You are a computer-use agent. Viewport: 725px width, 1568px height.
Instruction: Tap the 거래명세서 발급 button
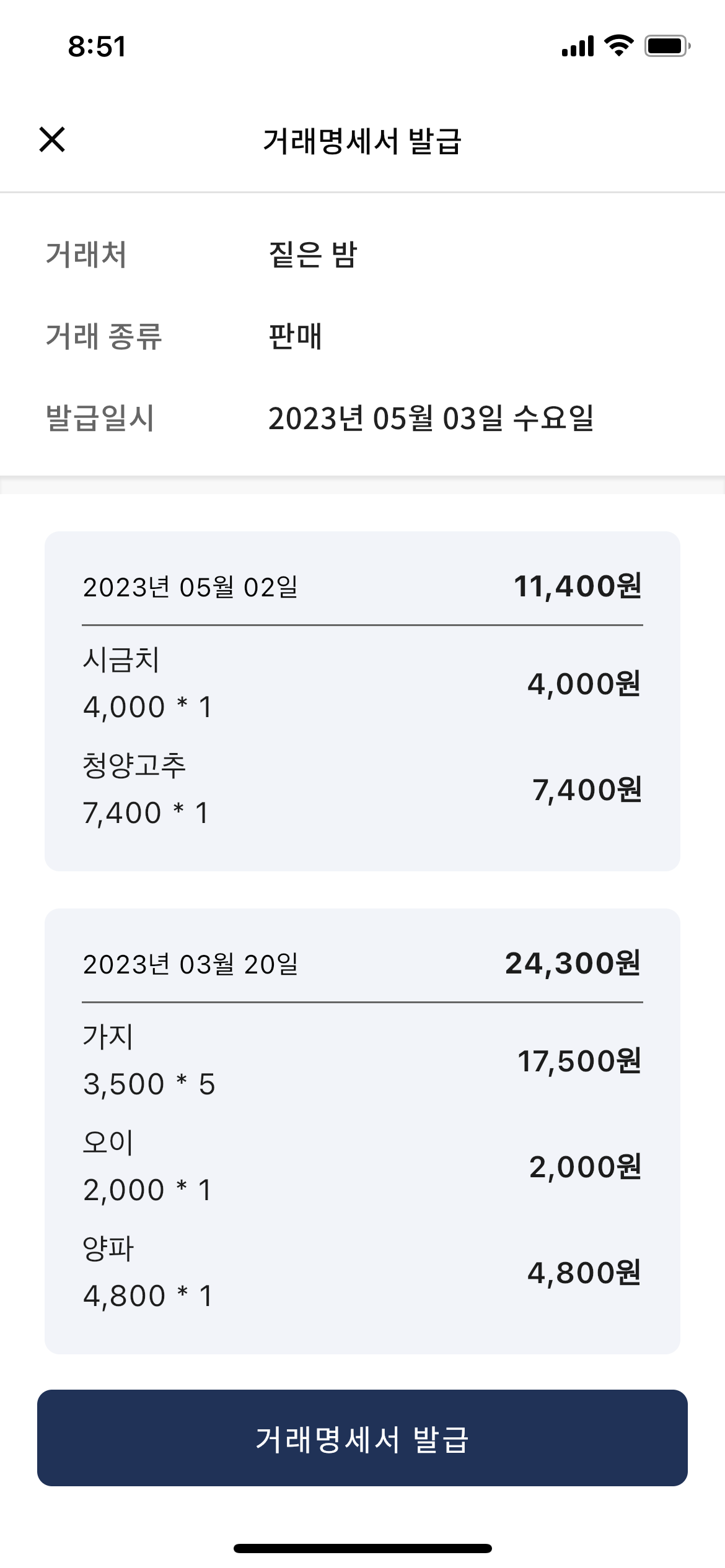pos(362,1438)
